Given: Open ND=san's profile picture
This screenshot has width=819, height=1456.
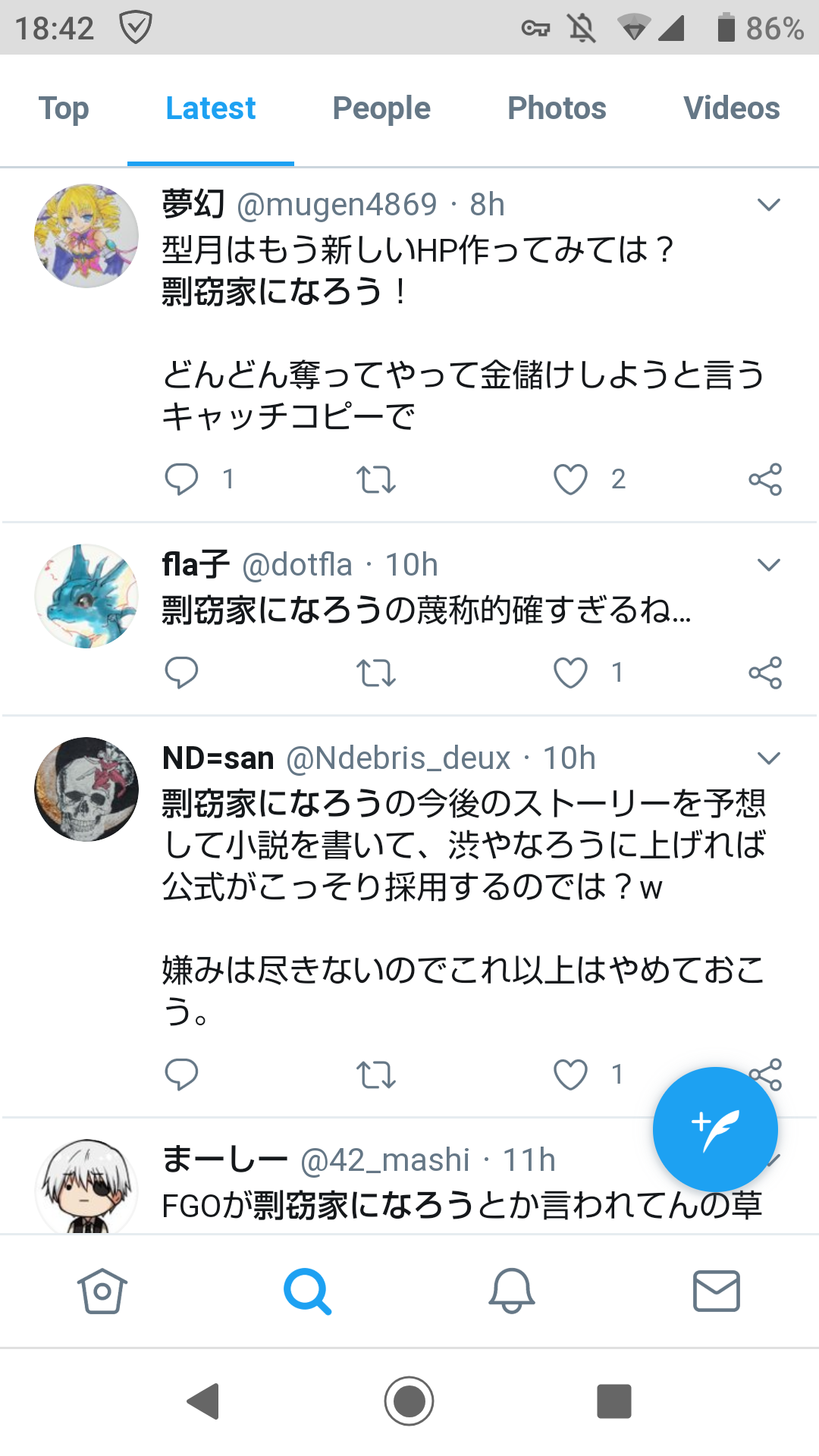Looking at the screenshot, I should (86, 789).
